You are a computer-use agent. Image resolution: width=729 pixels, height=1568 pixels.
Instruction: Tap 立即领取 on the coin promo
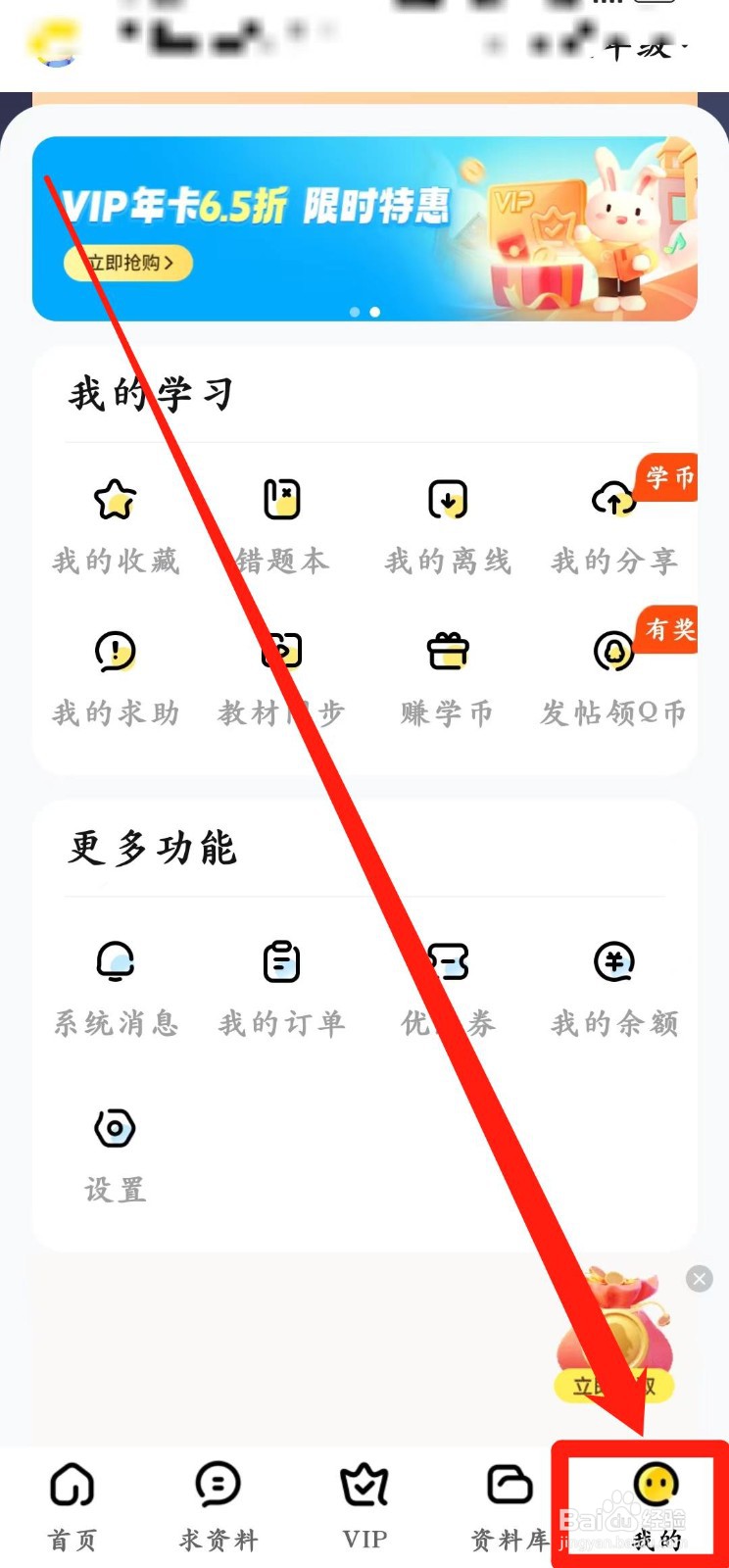point(613,1386)
